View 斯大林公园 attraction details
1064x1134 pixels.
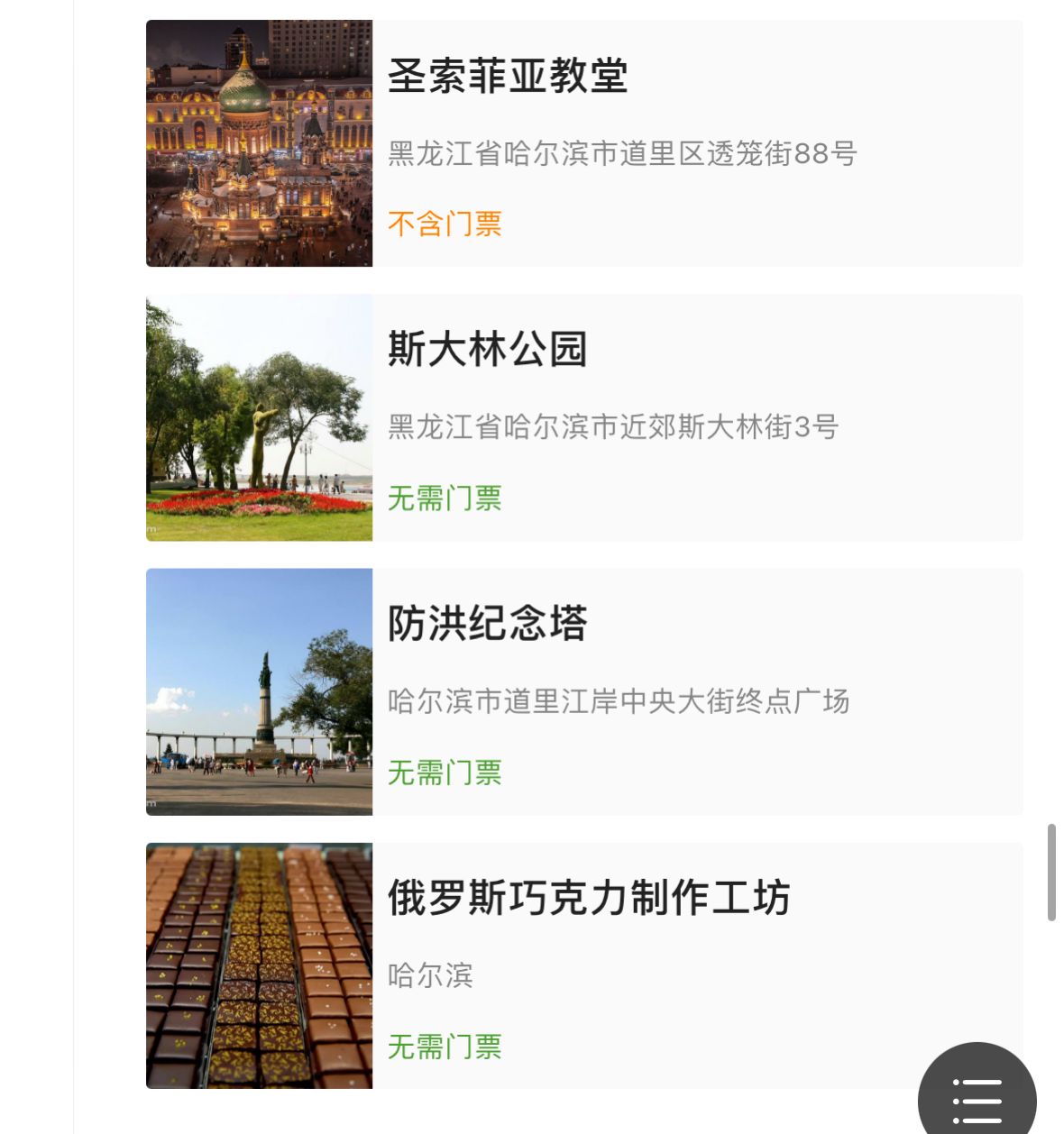(583, 417)
